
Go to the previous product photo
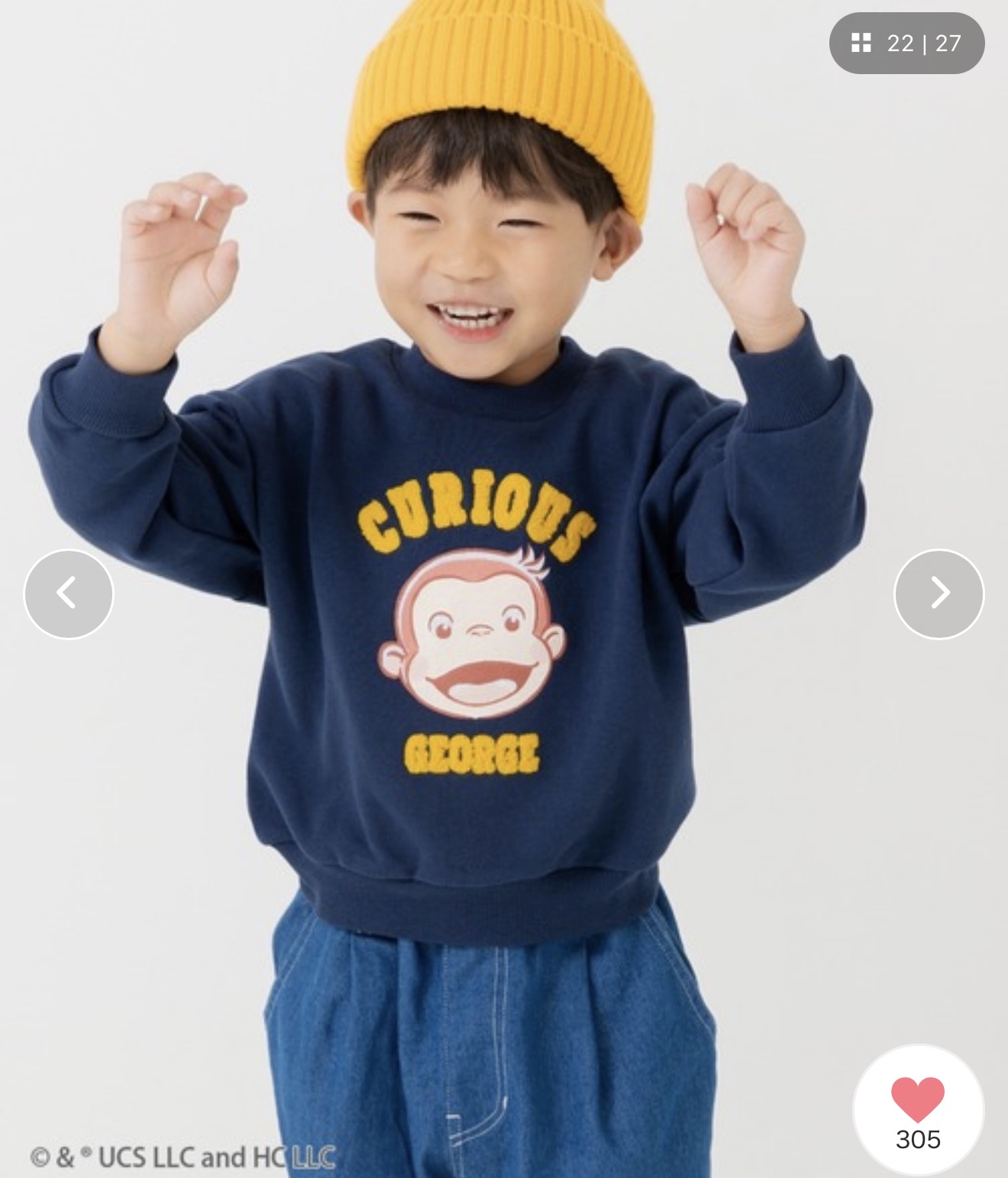point(69,594)
